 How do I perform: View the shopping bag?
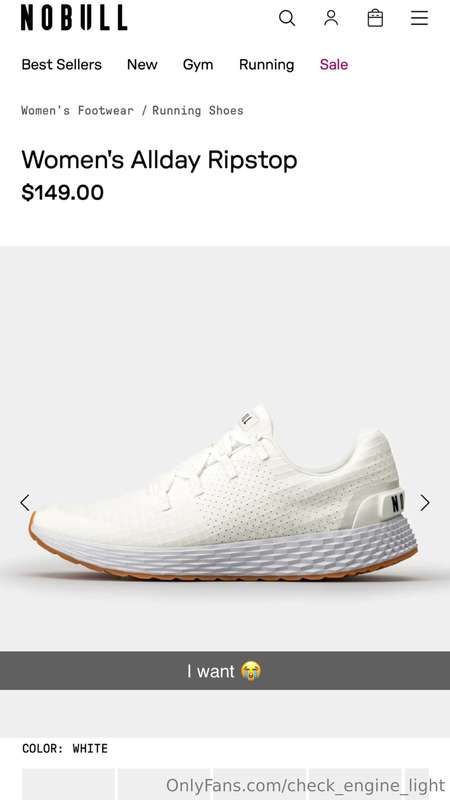(375, 18)
